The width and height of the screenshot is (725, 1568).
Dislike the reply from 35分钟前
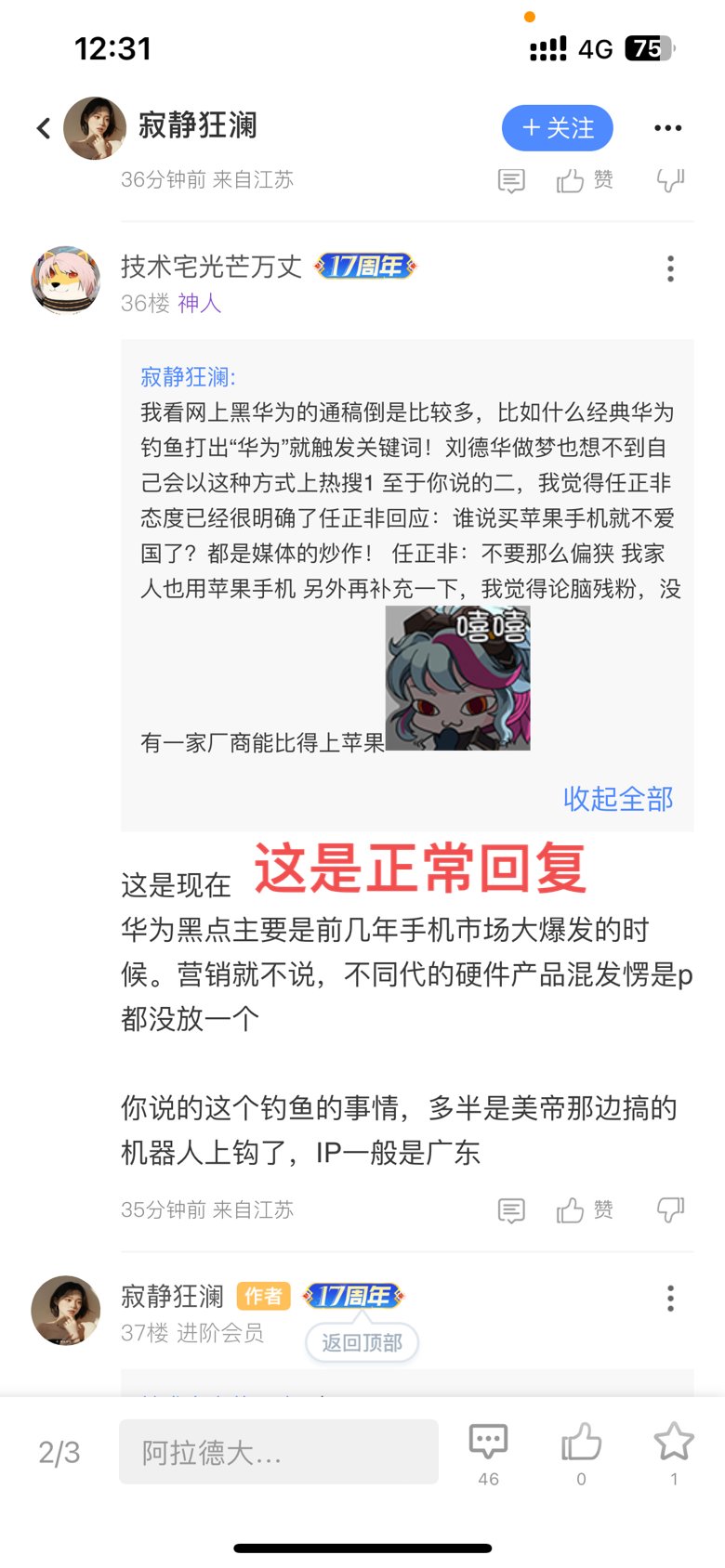pos(670,1209)
